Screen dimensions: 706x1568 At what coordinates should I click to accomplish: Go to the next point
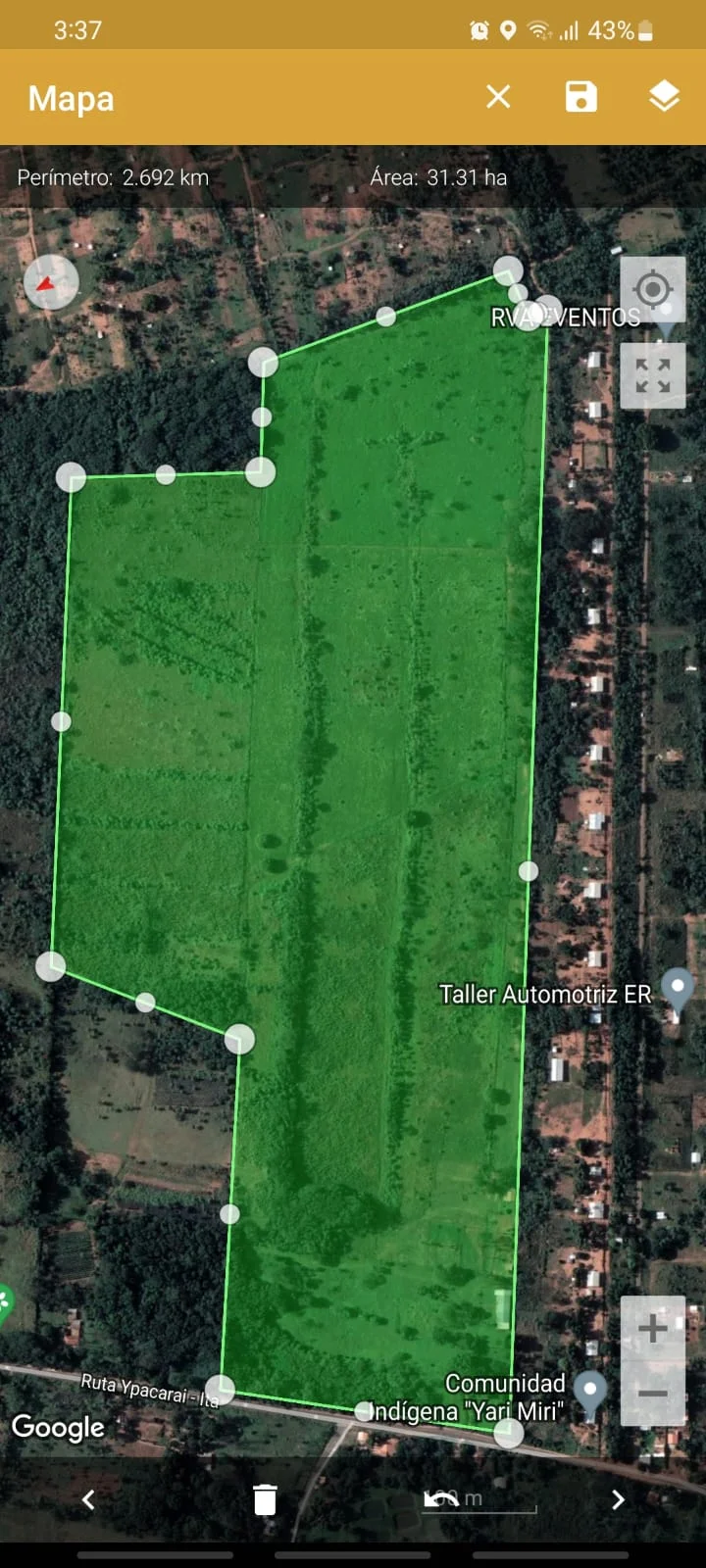[618, 1499]
